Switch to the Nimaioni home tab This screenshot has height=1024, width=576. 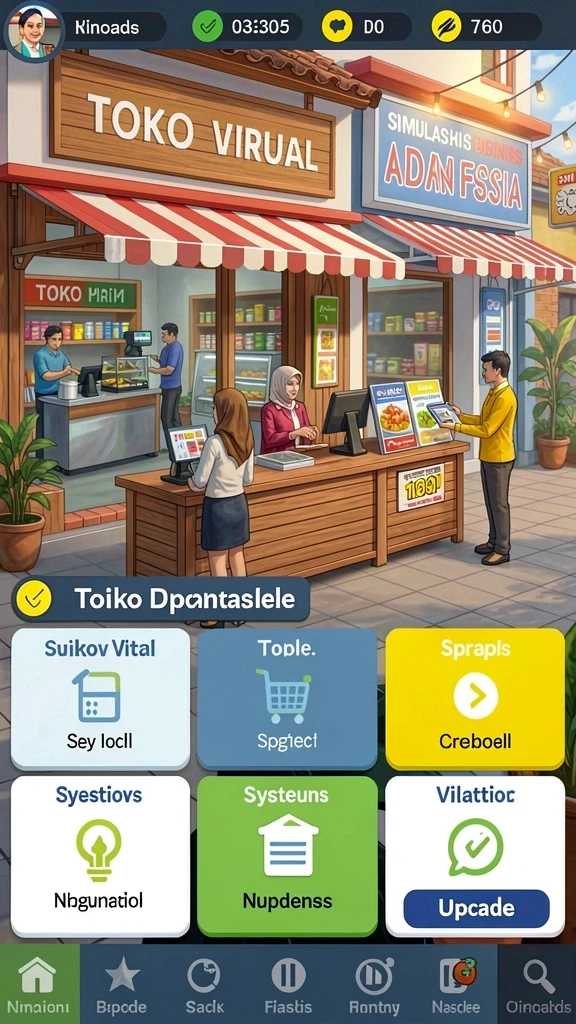(40, 984)
